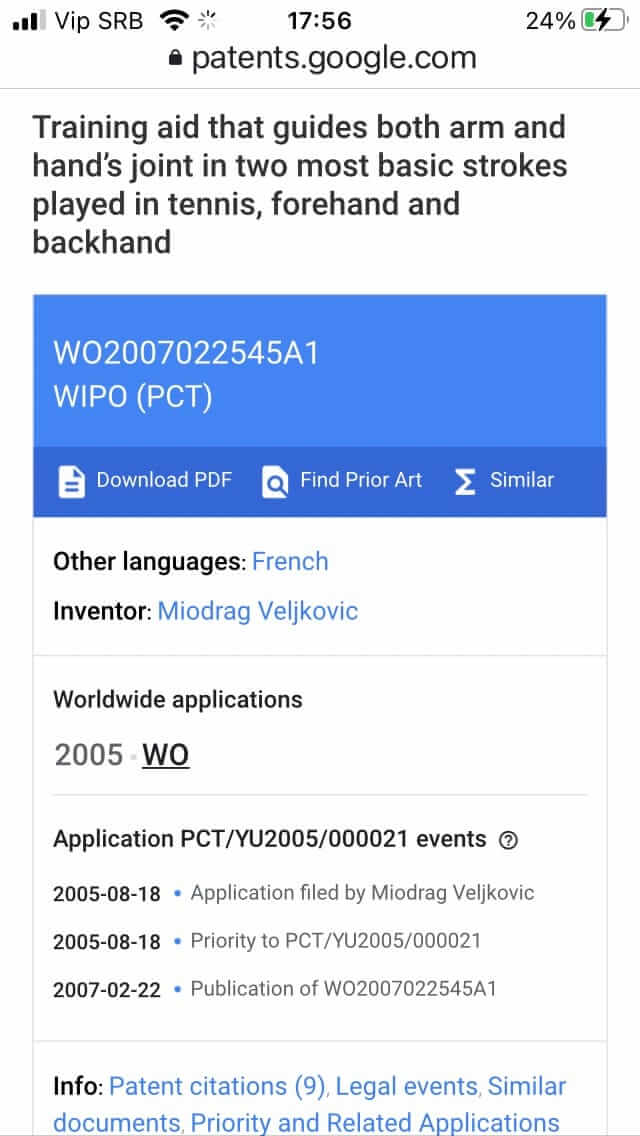Open Priority and Related Applications
Viewport: 640px width, 1136px height.
tap(375, 1122)
